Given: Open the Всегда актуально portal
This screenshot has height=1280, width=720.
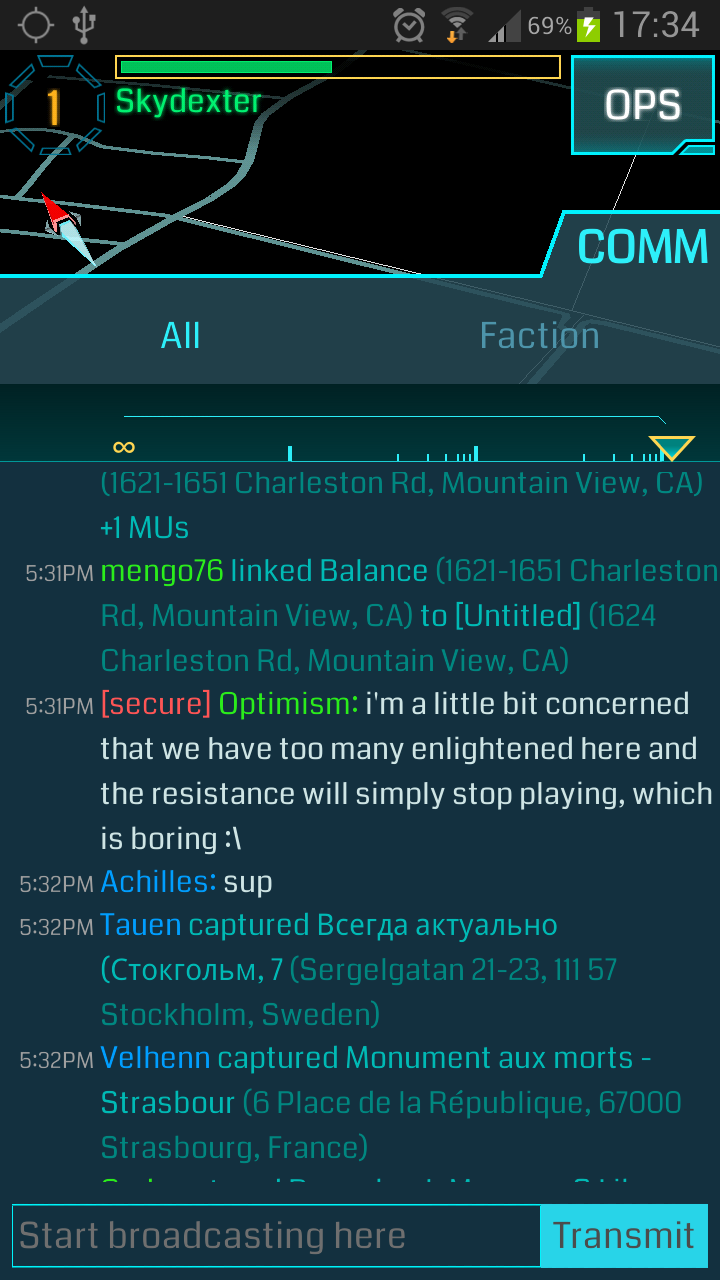Looking at the screenshot, I should tap(437, 925).
